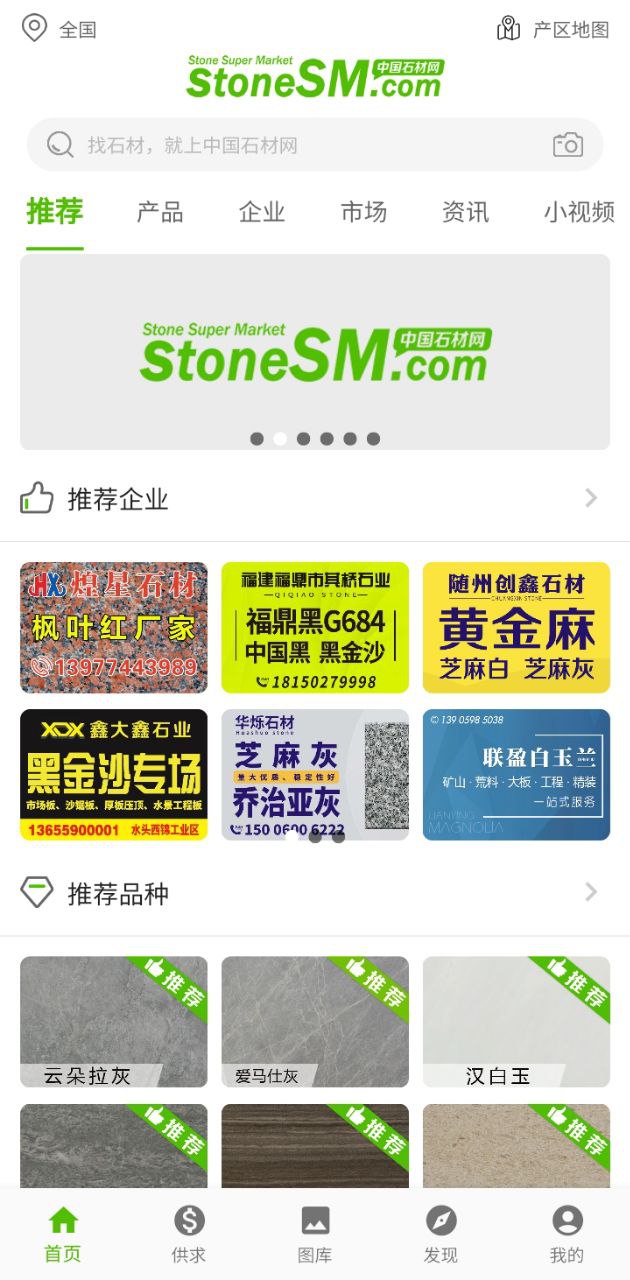Go to the 图库 gallery tab

pyautogui.click(x=315, y=1233)
